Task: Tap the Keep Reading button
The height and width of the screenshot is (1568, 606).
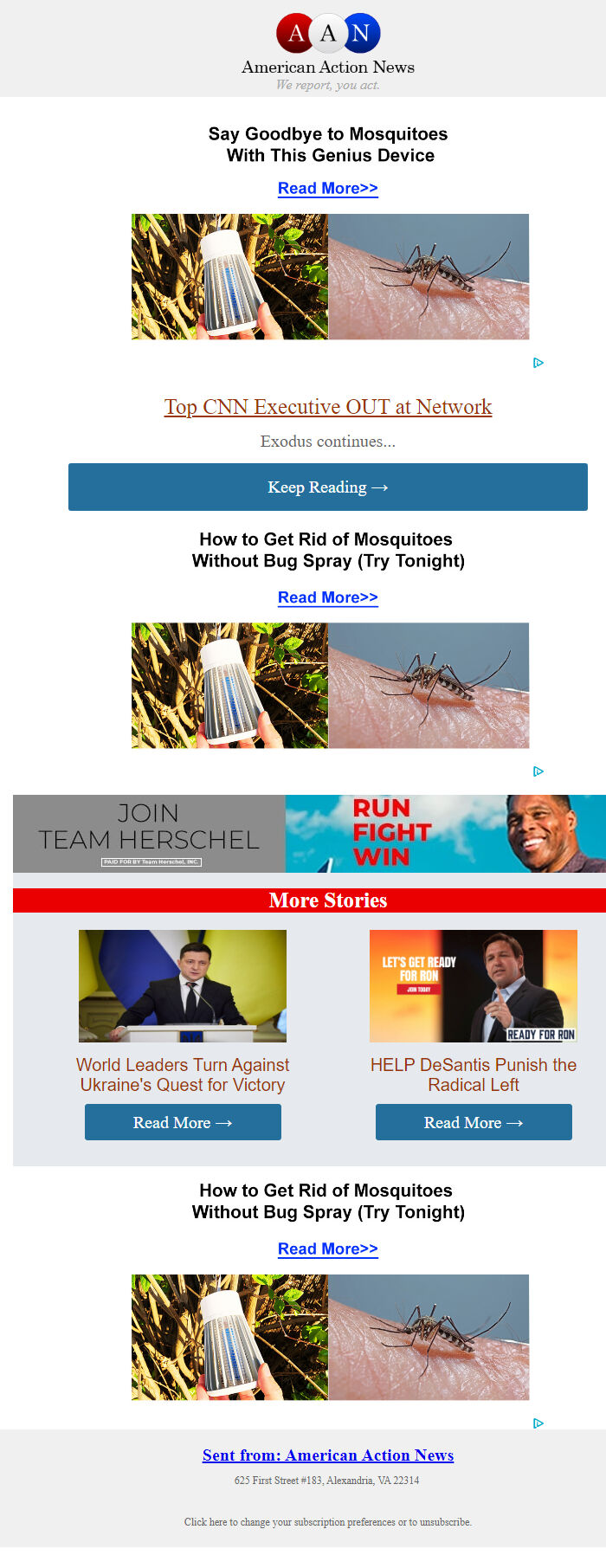Action: coord(328,487)
